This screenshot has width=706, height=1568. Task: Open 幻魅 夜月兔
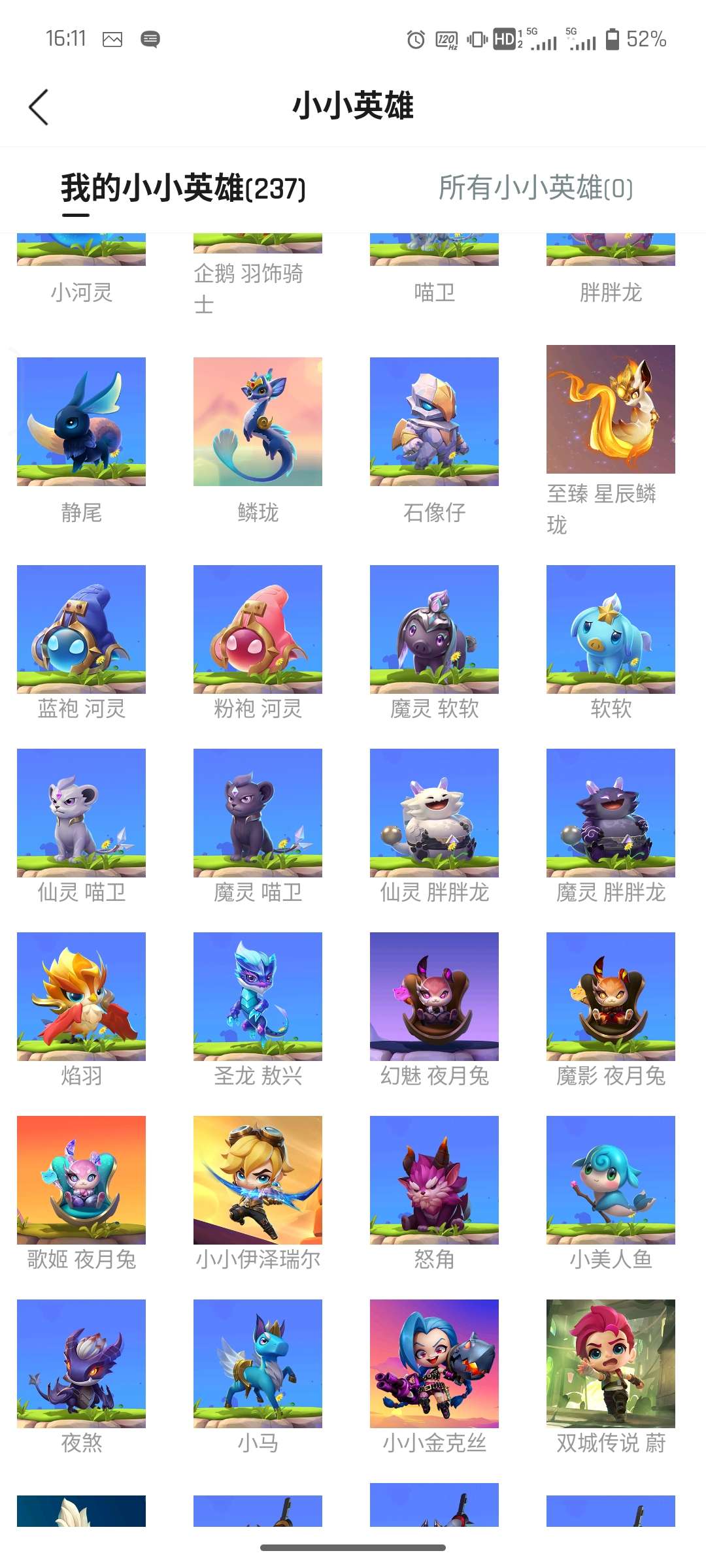coord(434,996)
